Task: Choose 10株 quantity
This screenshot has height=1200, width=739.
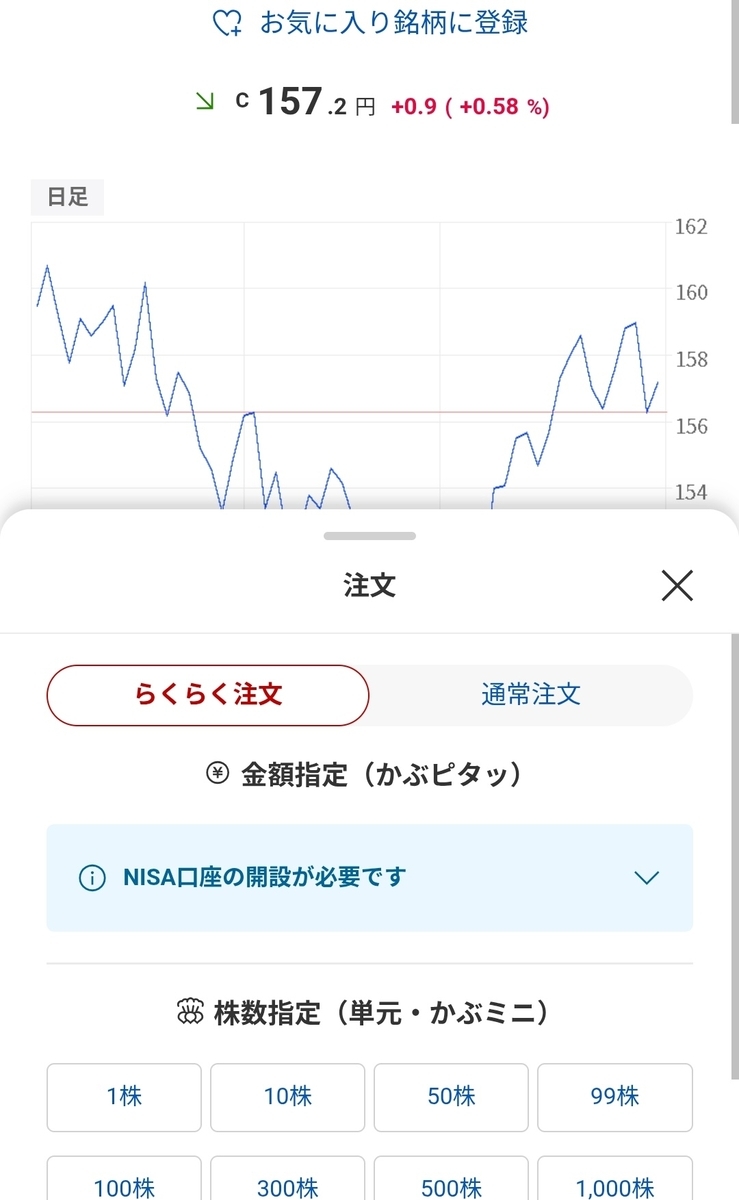Action: coord(287,1097)
